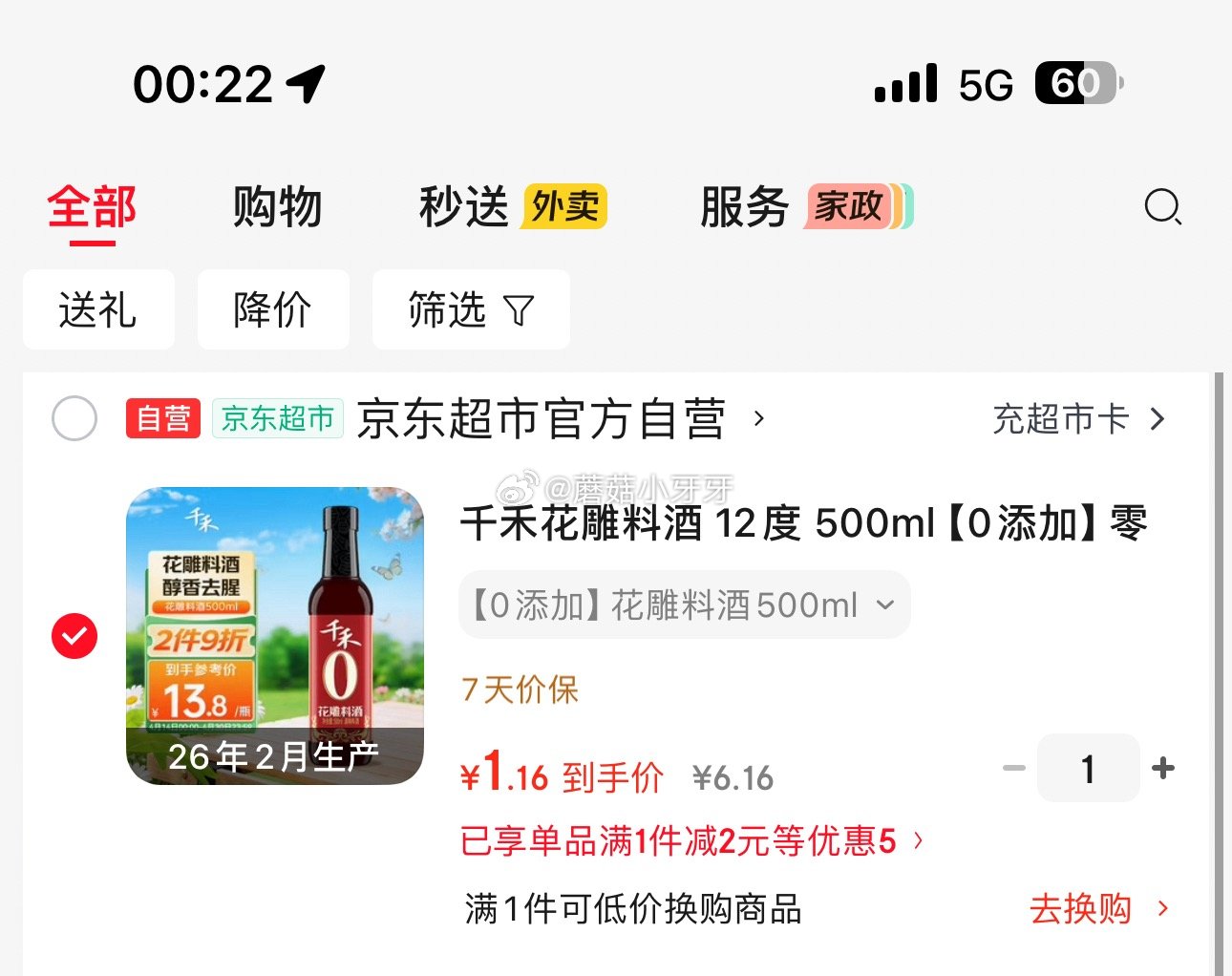
Task: Open the search magnifier icon
Action: [1162, 206]
